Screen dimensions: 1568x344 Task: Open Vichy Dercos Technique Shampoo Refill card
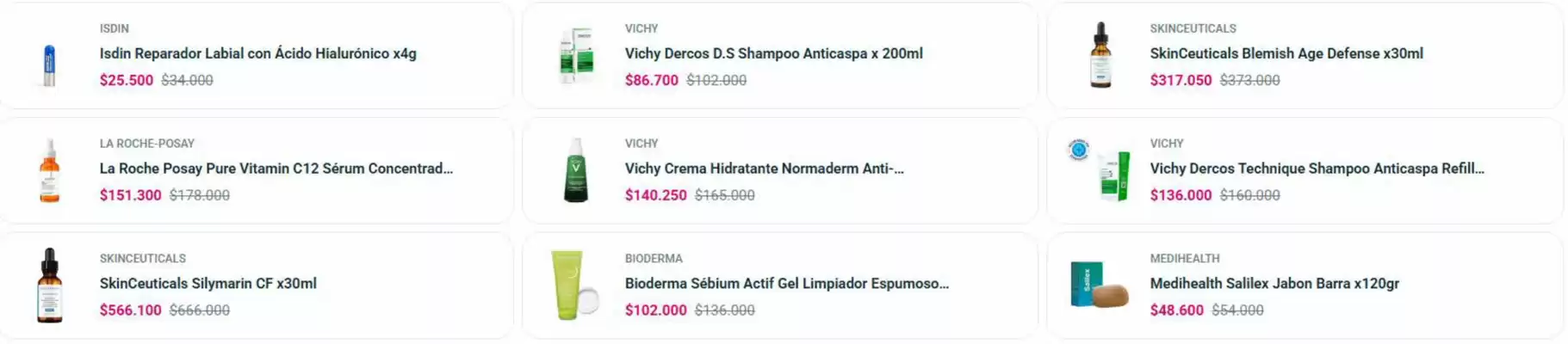1317,169
